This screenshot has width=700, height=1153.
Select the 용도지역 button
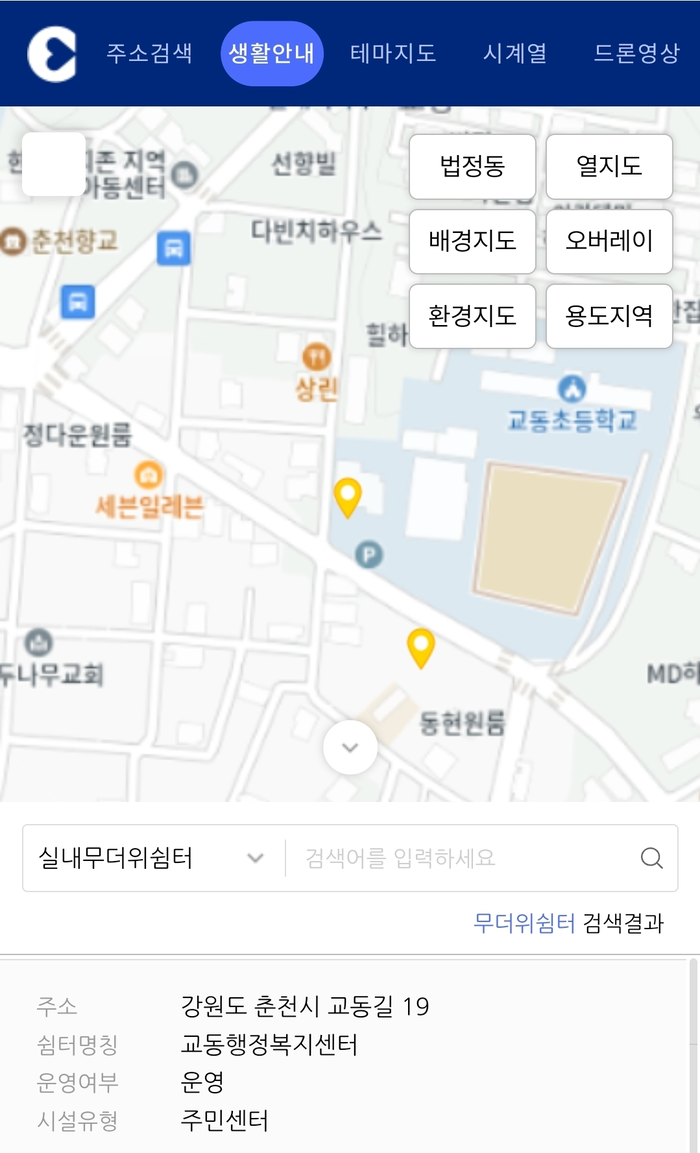(x=609, y=317)
